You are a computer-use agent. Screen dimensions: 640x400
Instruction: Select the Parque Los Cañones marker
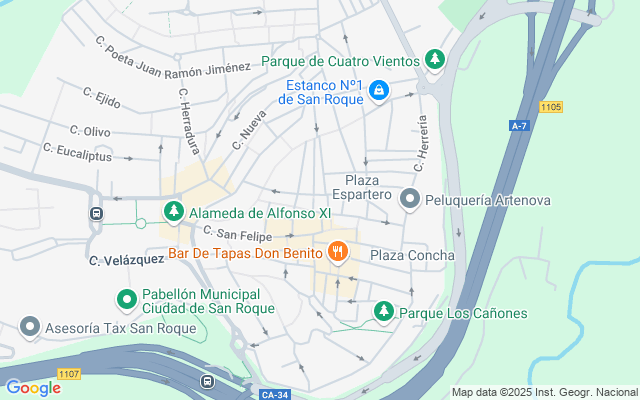383,312
